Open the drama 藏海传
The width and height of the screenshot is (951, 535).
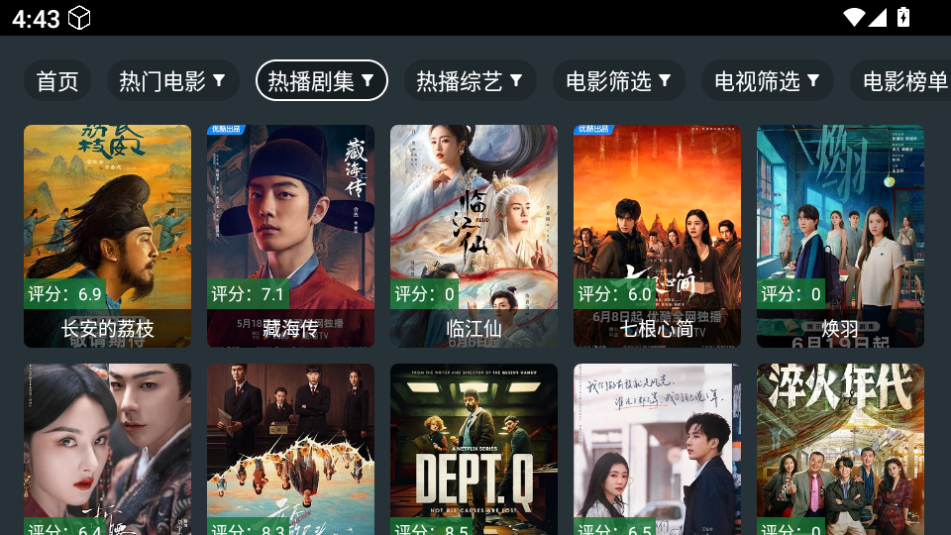[290, 236]
